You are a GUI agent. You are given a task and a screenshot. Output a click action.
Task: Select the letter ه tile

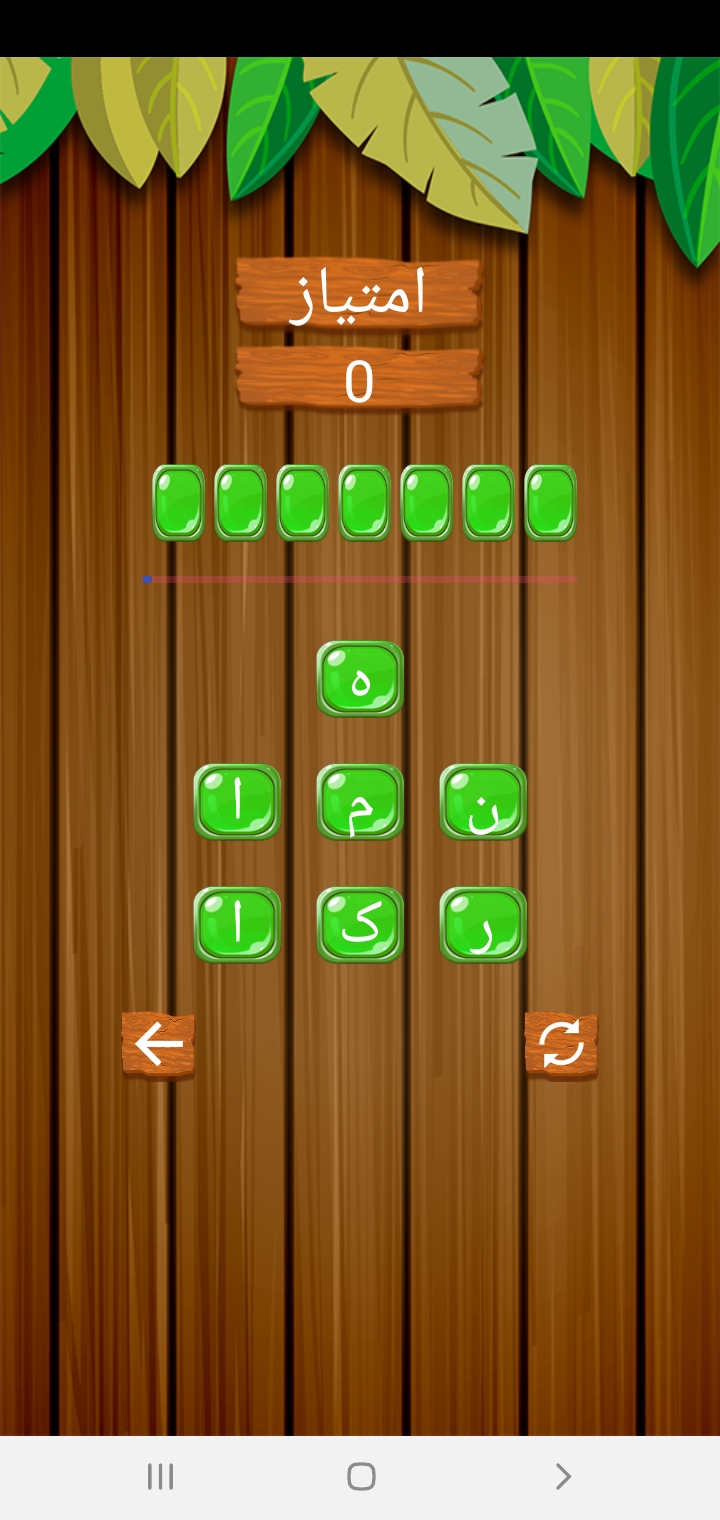point(360,679)
